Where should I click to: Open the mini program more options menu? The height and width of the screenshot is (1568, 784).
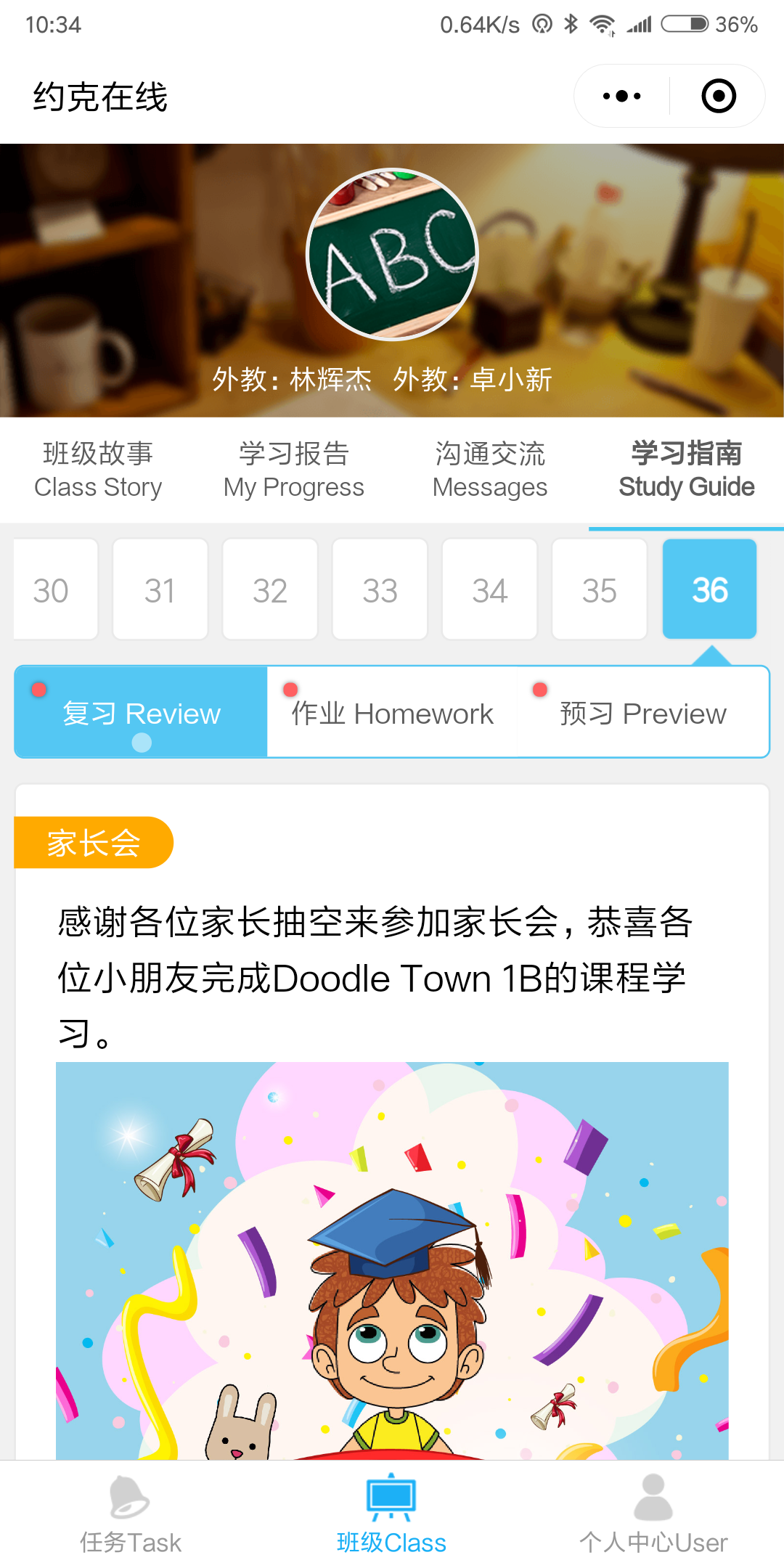pos(622,96)
